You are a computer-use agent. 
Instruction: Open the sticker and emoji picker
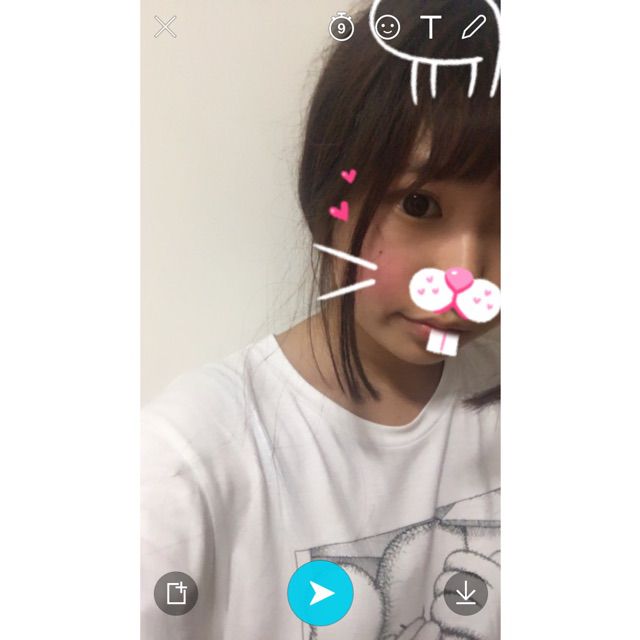(x=386, y=28)
